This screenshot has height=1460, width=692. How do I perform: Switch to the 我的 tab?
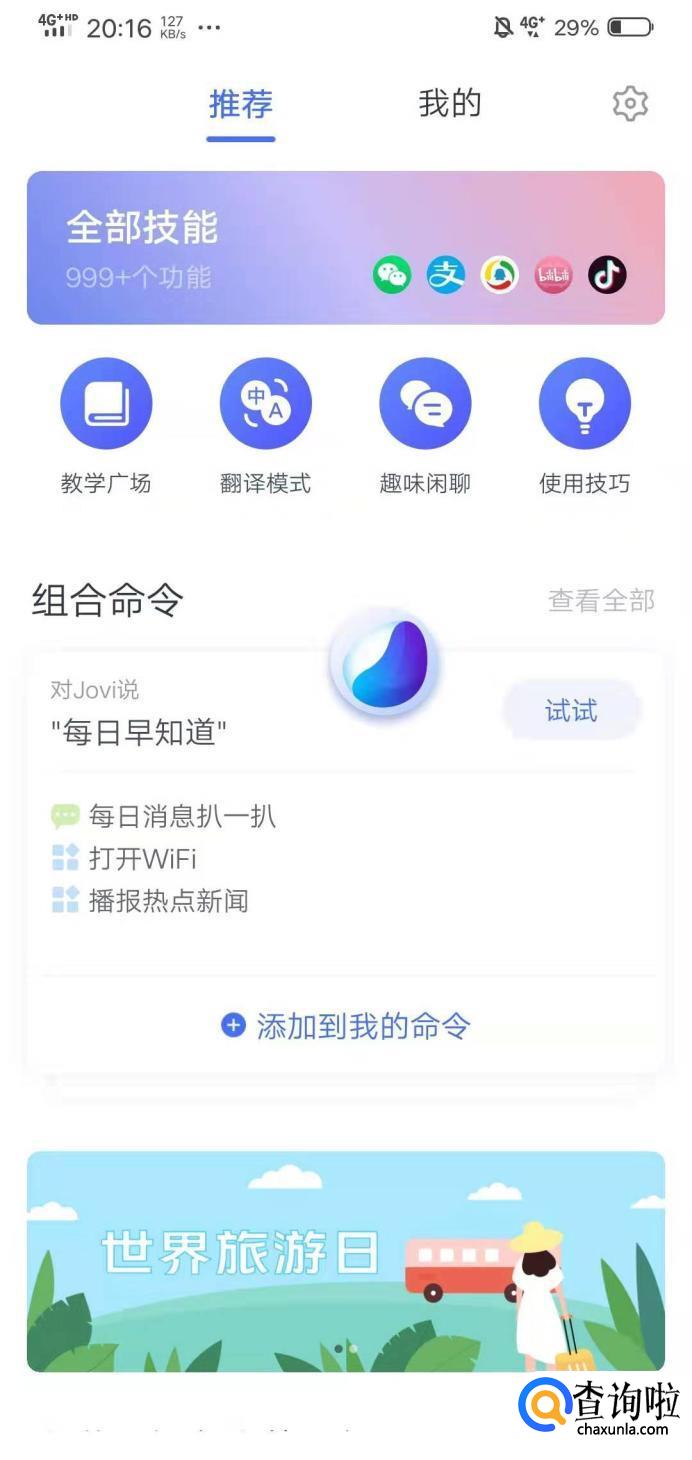point(449,104)
